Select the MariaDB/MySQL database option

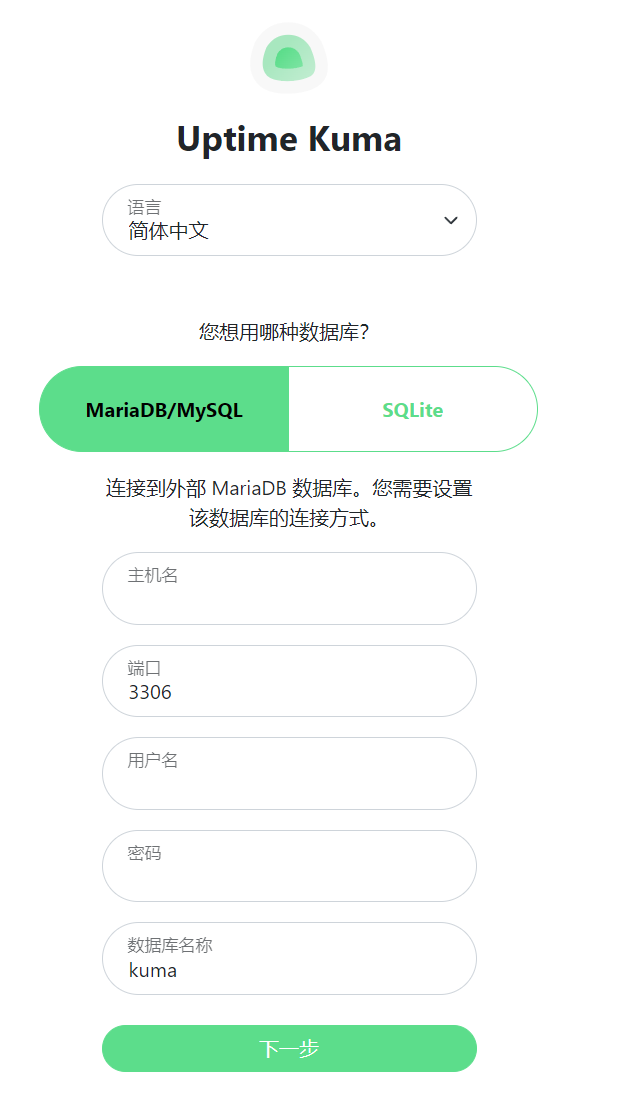click(x=164, y=409)
